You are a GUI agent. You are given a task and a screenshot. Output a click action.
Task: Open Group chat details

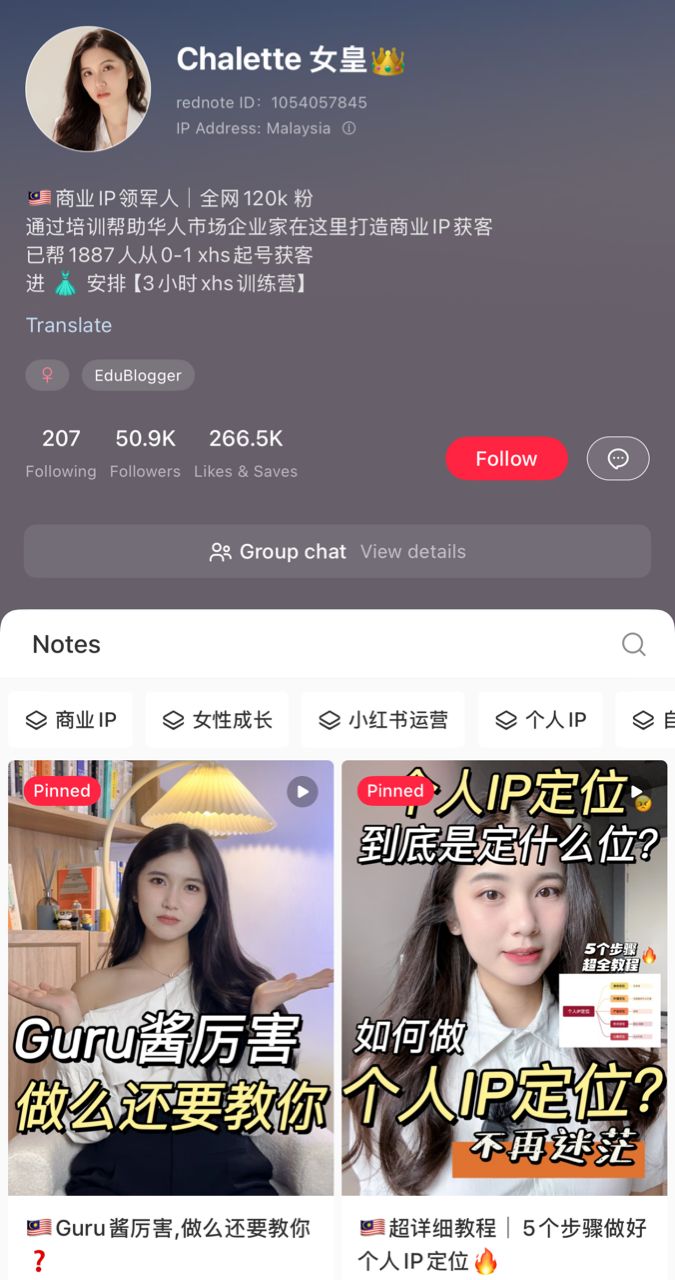pyautogui.click(x=337, y=551)
